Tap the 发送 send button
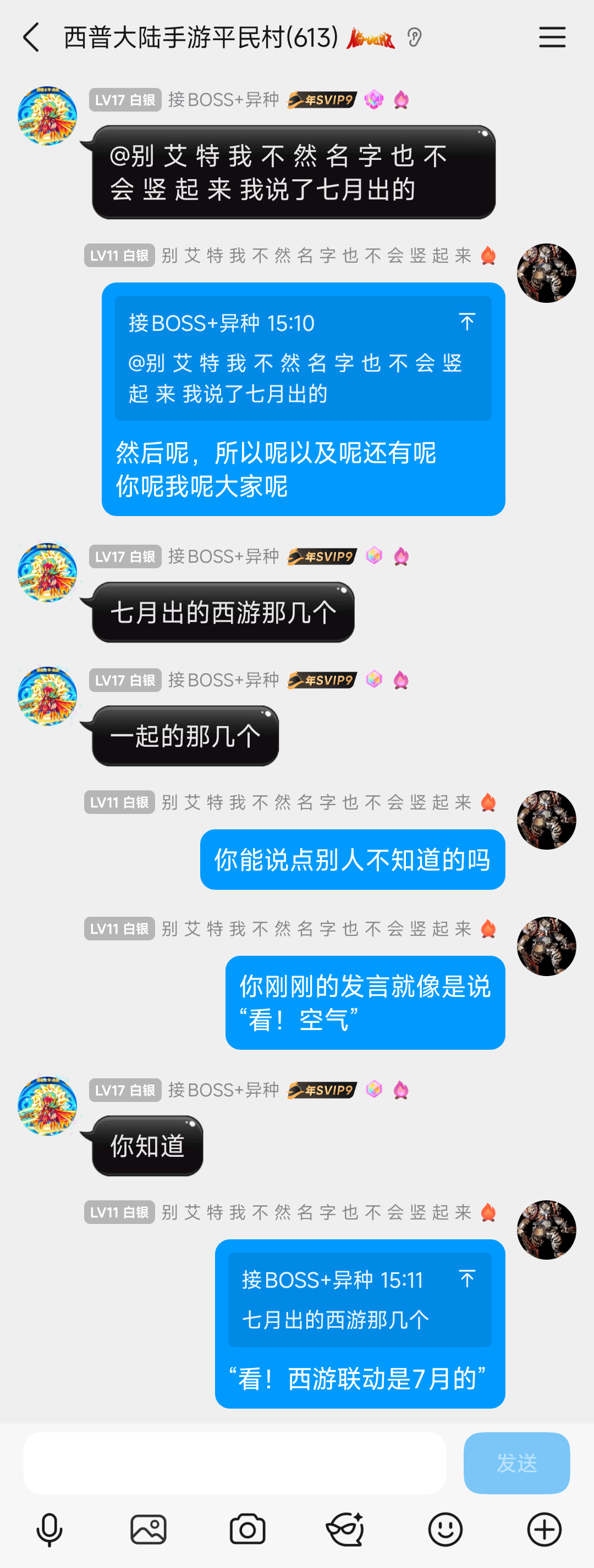The image size is (594, 1568). point(516,1462)
